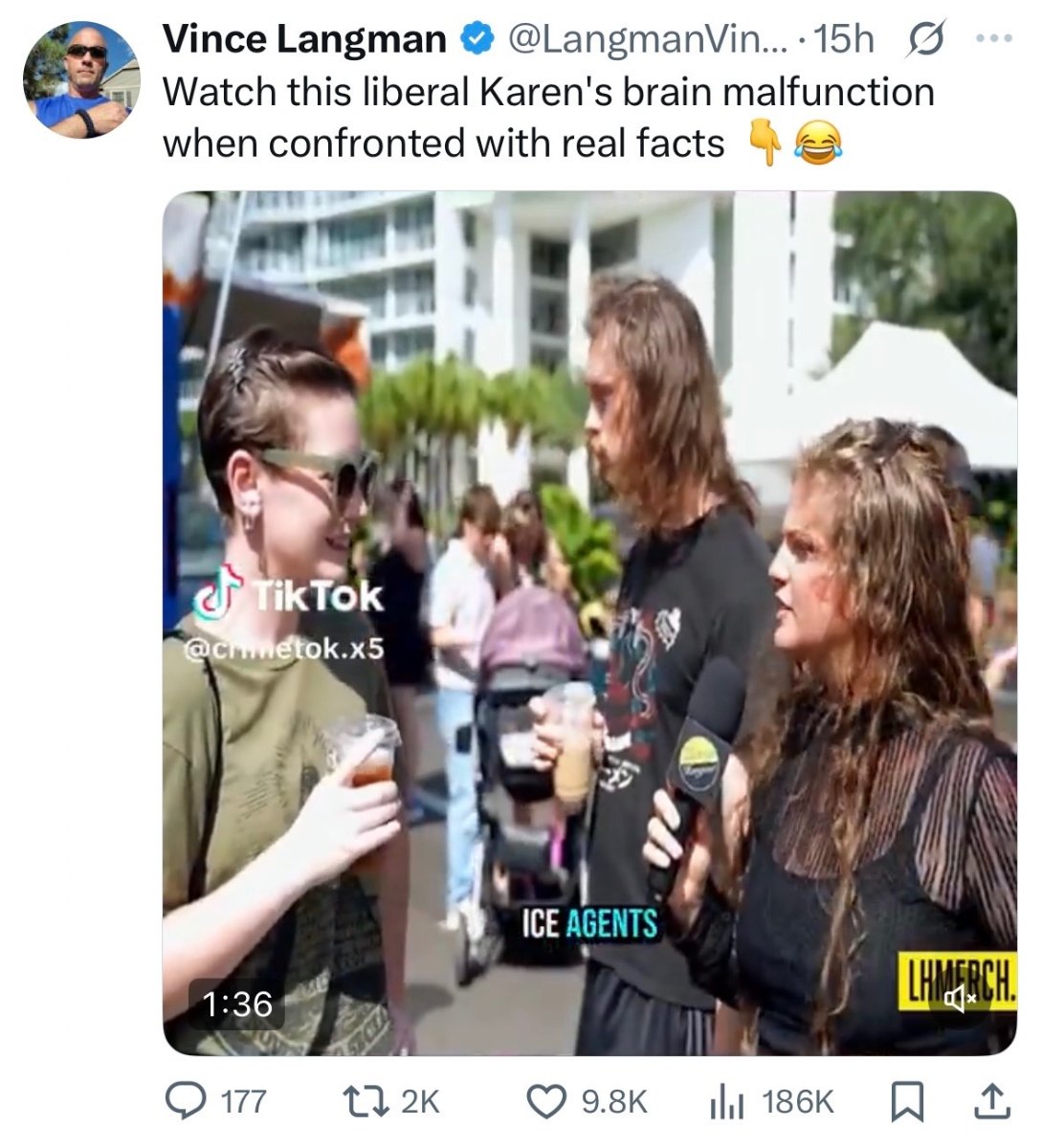
Task: Tap the Grok slashed-circle icon
Action: 927,39
